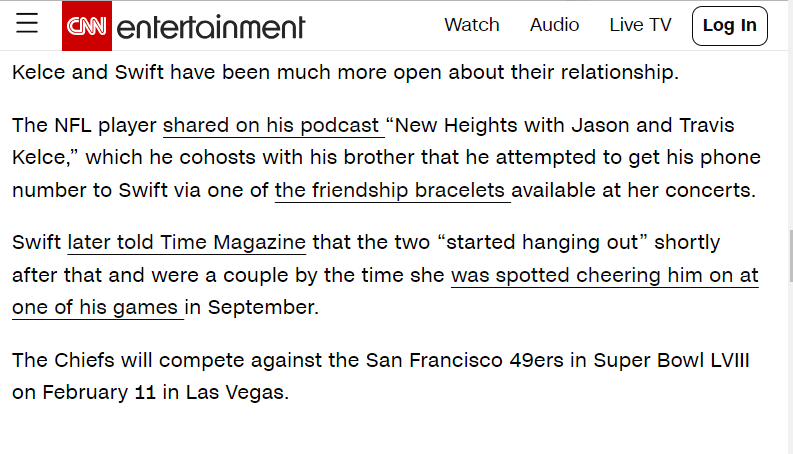Tap the Log In button
The width and height of the screenshot is (793, 454).
(729, 26)
